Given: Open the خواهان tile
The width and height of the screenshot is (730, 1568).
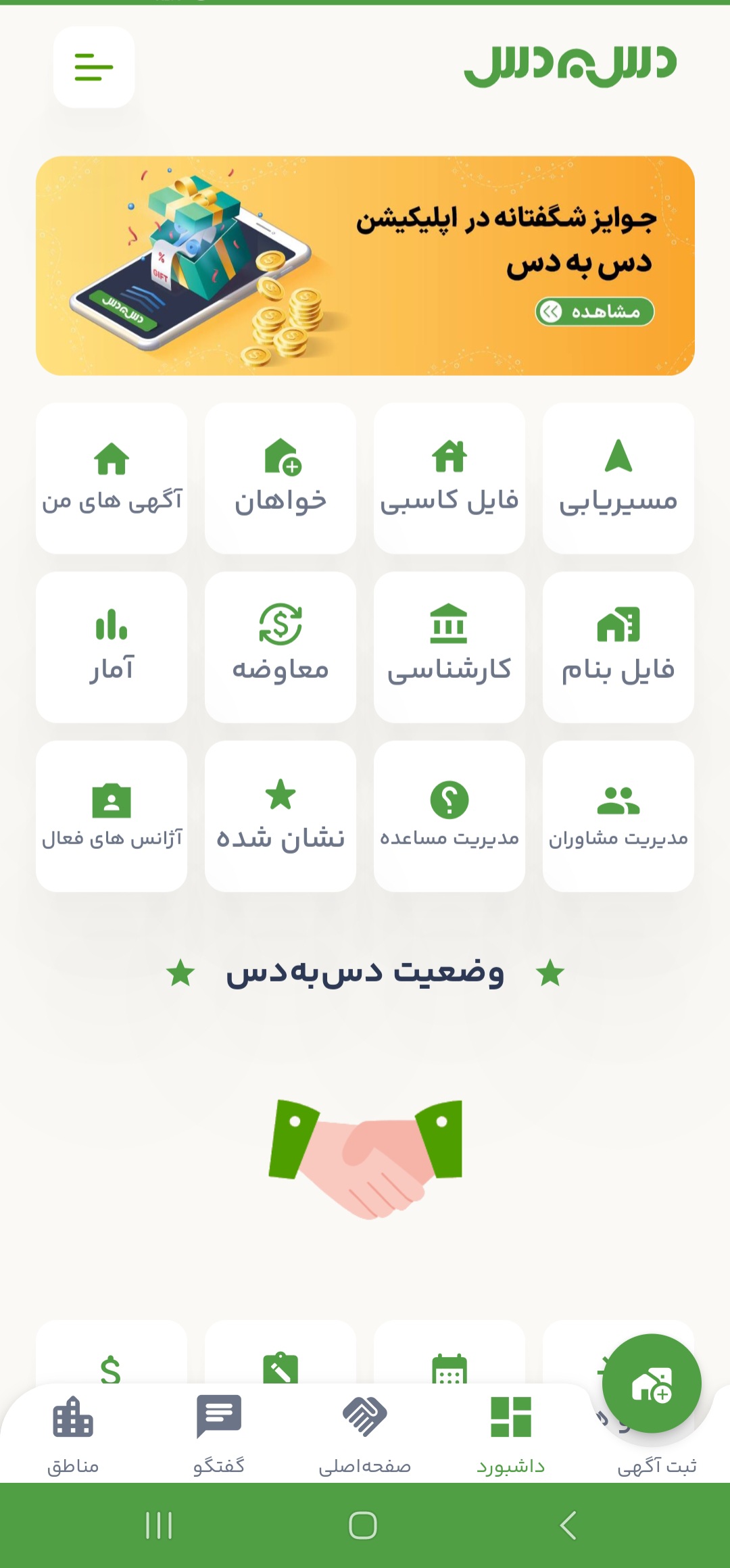Looking at the screenshot, I should point(281,479).
